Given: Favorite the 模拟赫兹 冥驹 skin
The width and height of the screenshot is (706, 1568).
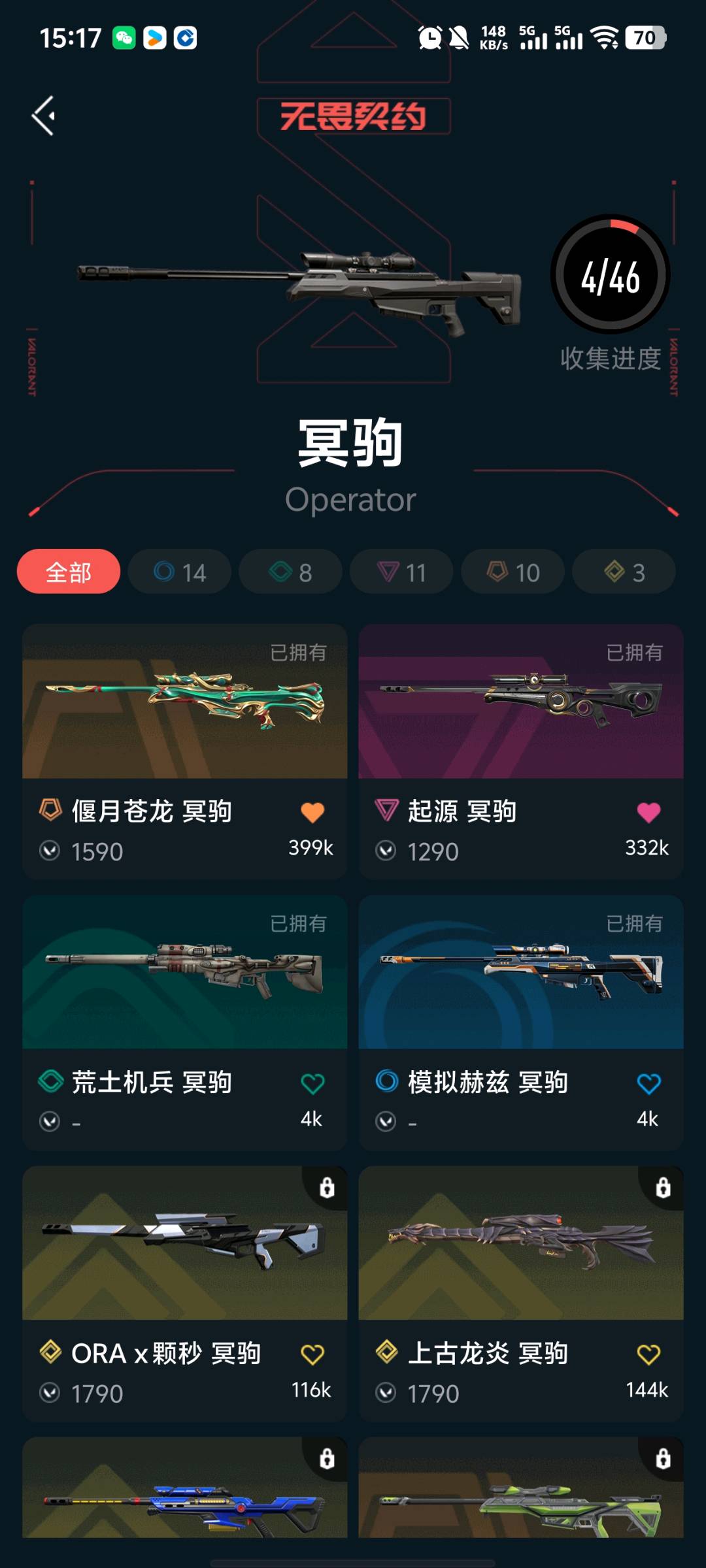Looking at the screenshot, I should coord(648,1083).
